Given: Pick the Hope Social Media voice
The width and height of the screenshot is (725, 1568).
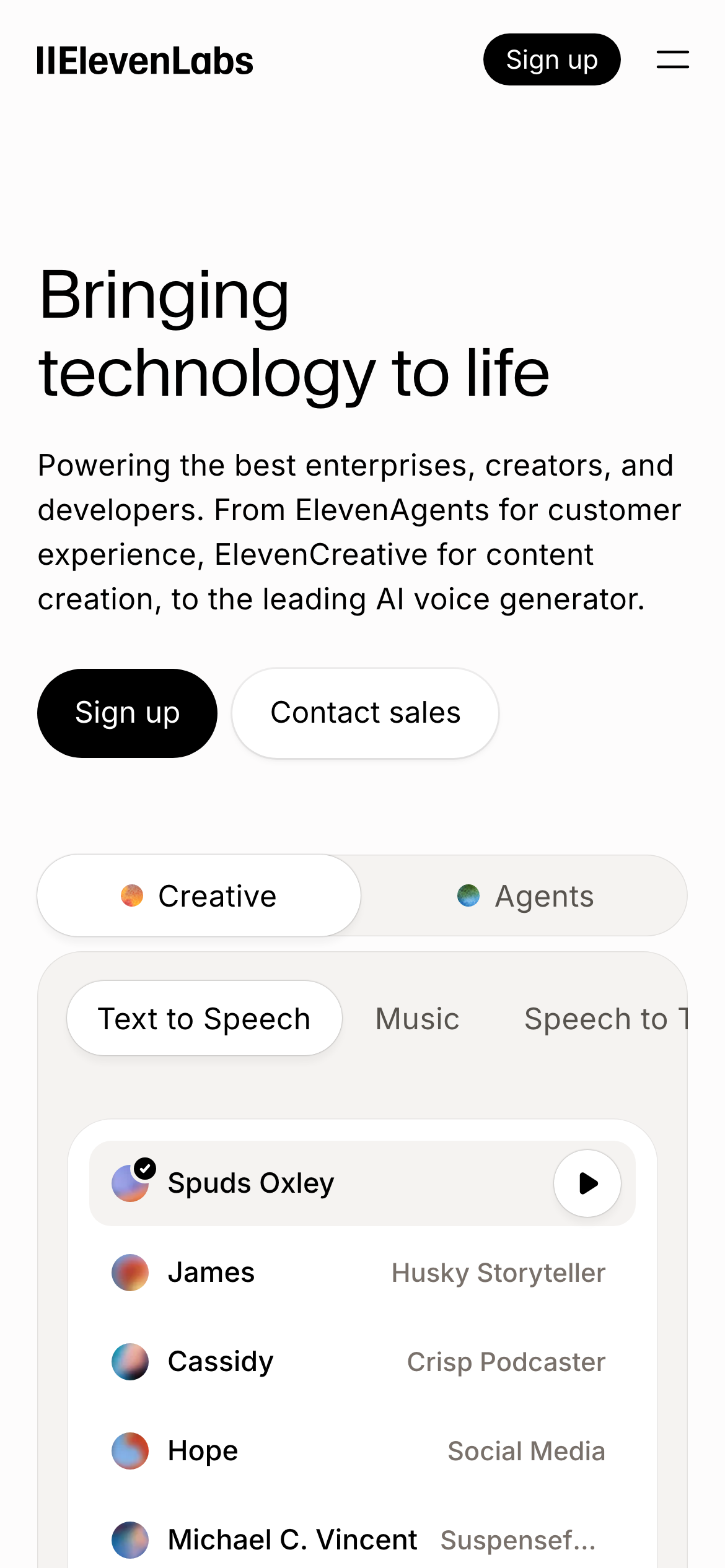Looking at the screenshot, I should coord(358,1451).
